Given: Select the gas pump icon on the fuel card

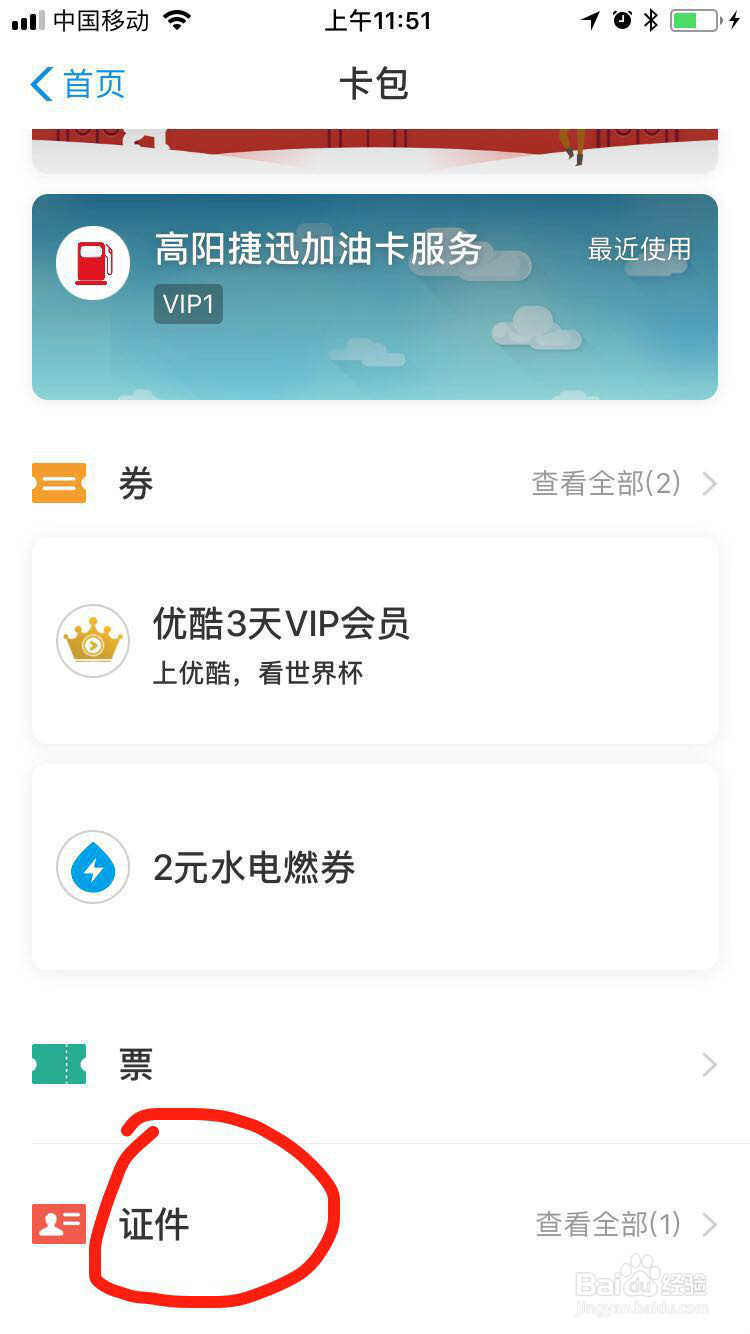Looking at the screenshot, I should point(92,262).
